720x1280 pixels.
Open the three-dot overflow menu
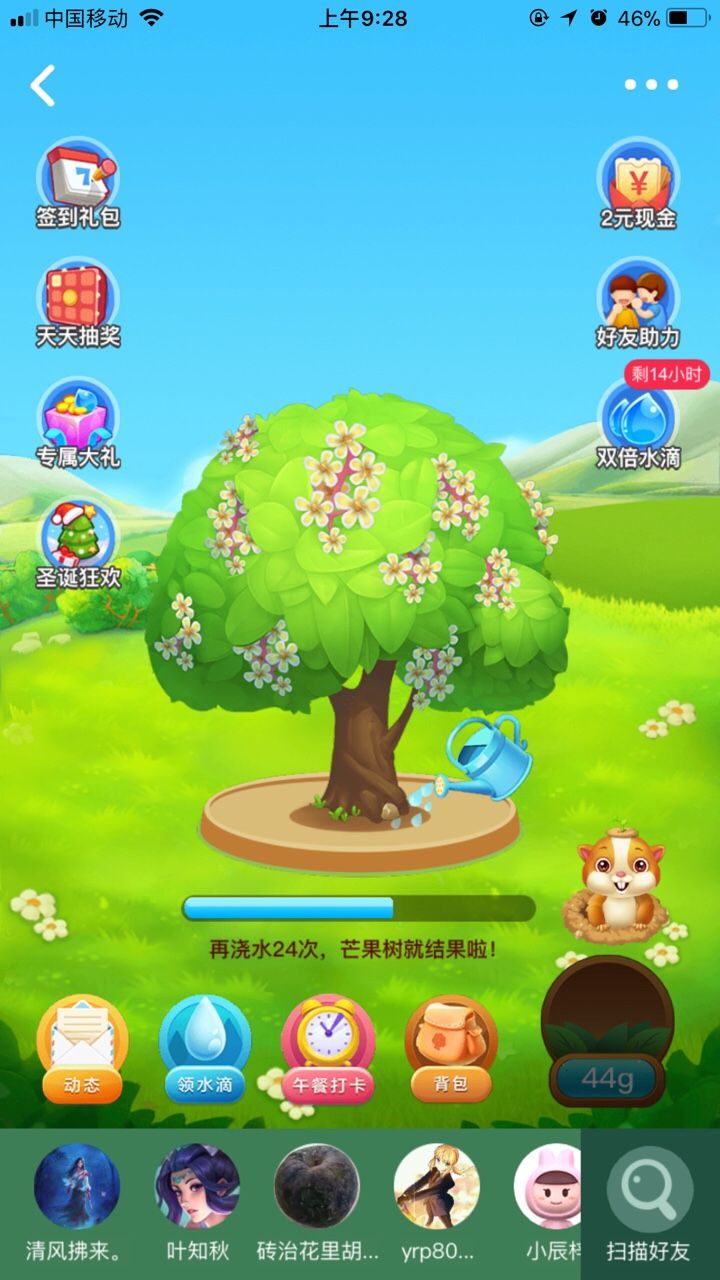(x=652, y=85)
